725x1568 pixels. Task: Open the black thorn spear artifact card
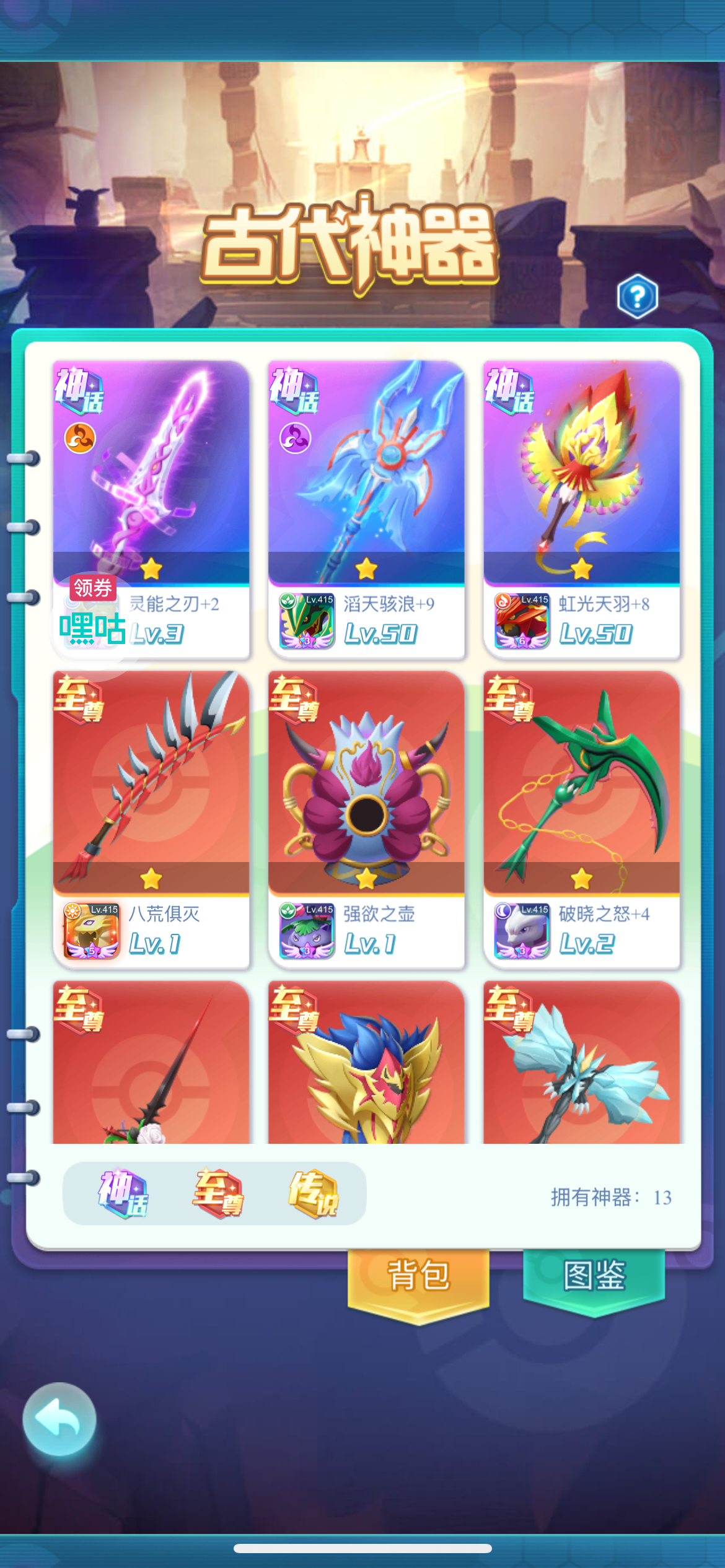click(x=151, y=1062)
